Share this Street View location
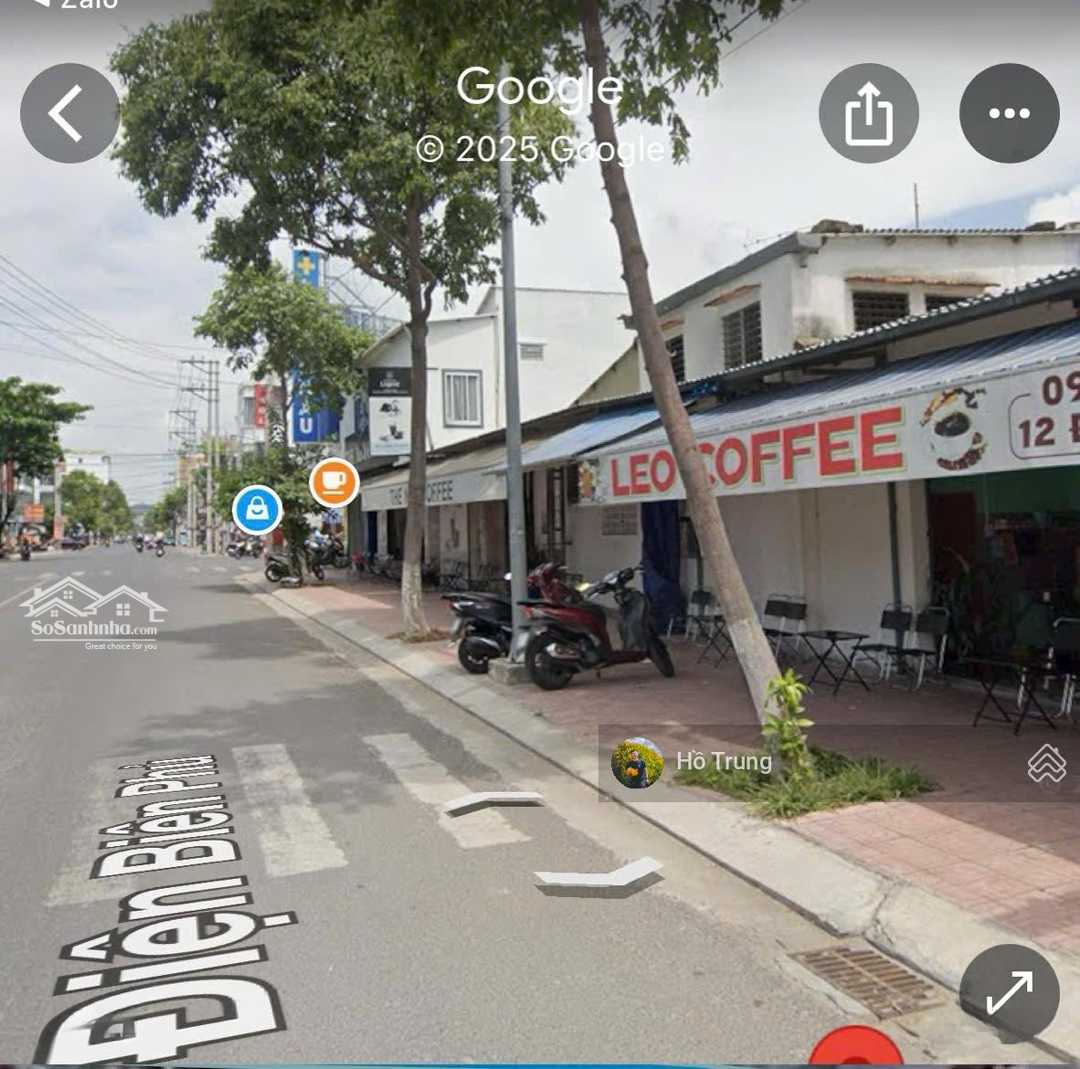The image size is (1080, 1069). 868,113
